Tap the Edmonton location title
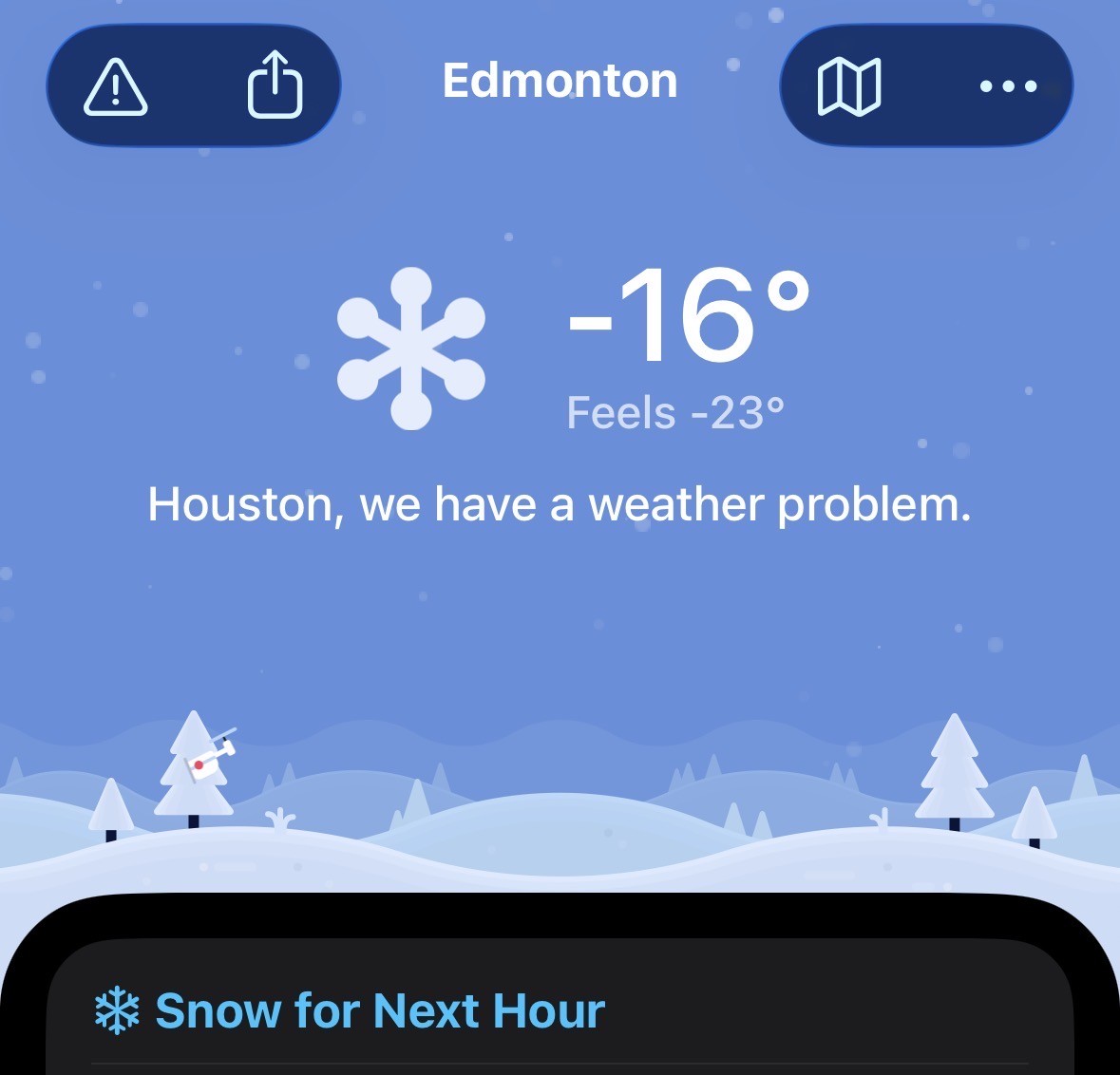1120x1075 pixels. coord(560,81)
